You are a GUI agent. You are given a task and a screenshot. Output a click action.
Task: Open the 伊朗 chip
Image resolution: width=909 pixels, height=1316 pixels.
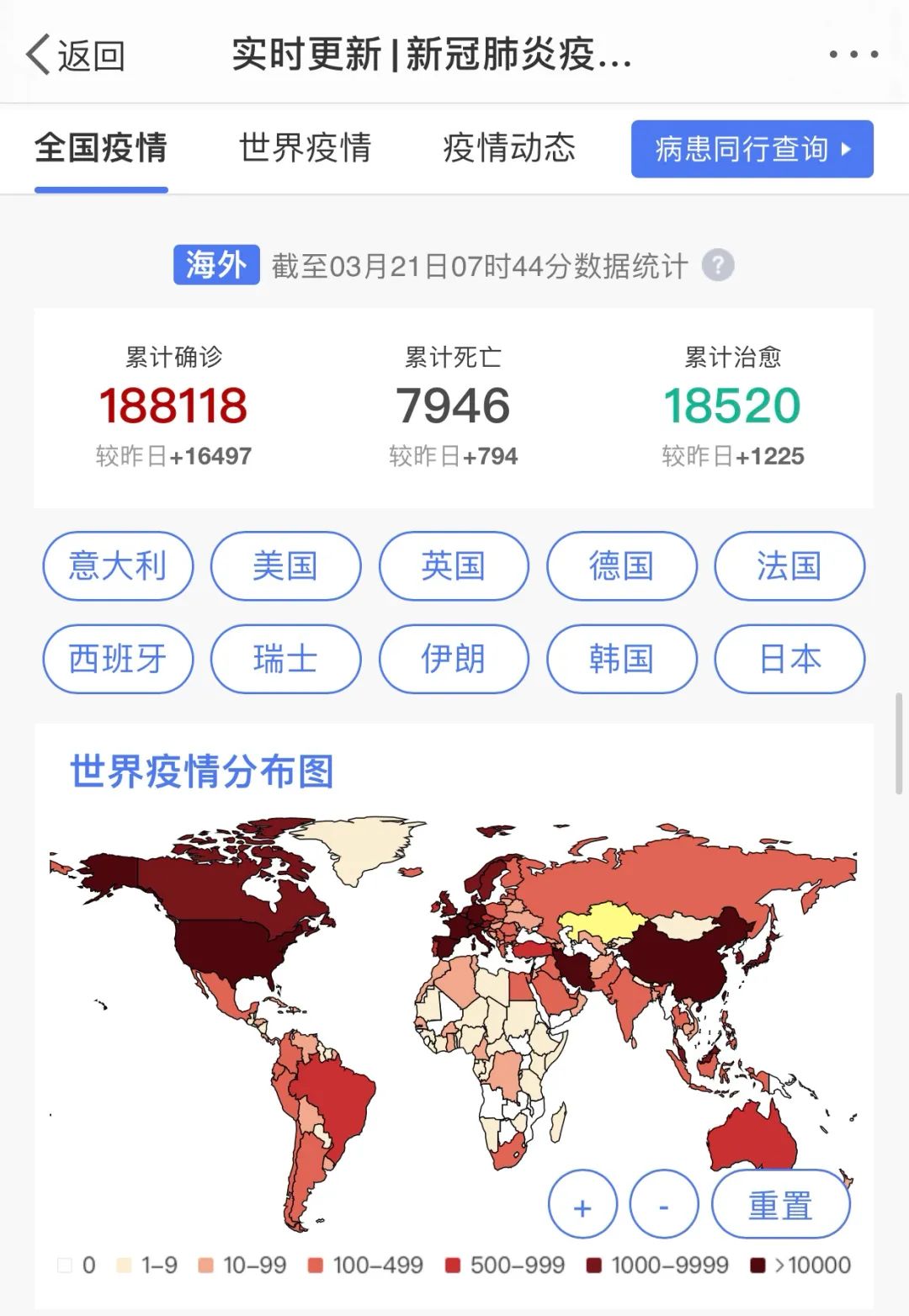point(454,659)
